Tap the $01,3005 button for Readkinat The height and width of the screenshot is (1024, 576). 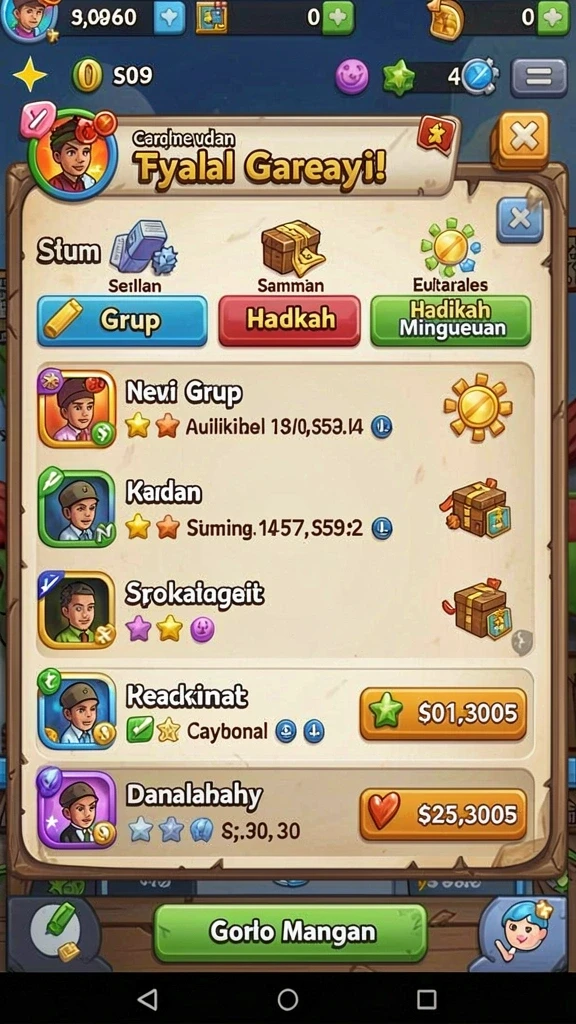click(443, 714)
